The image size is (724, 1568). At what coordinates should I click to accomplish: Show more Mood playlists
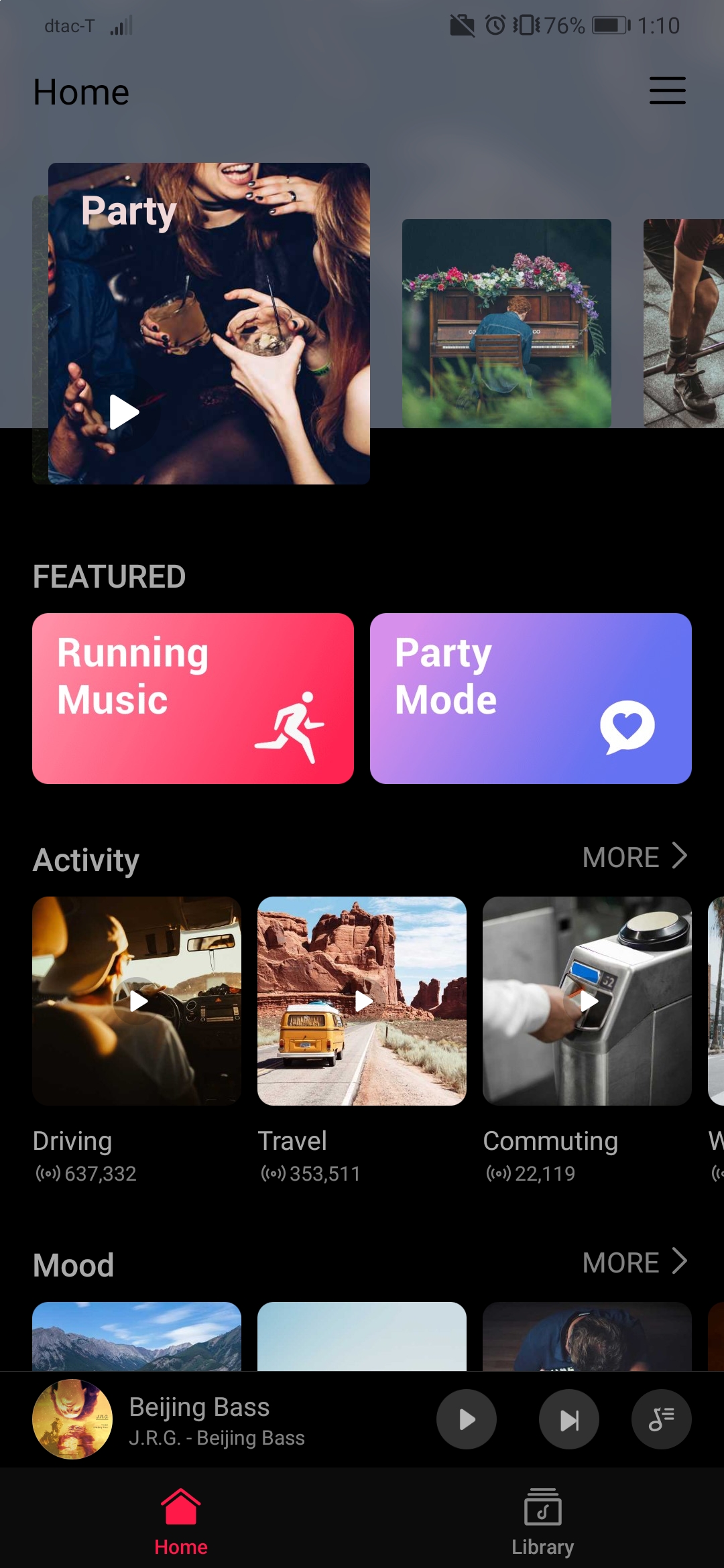634,1262
